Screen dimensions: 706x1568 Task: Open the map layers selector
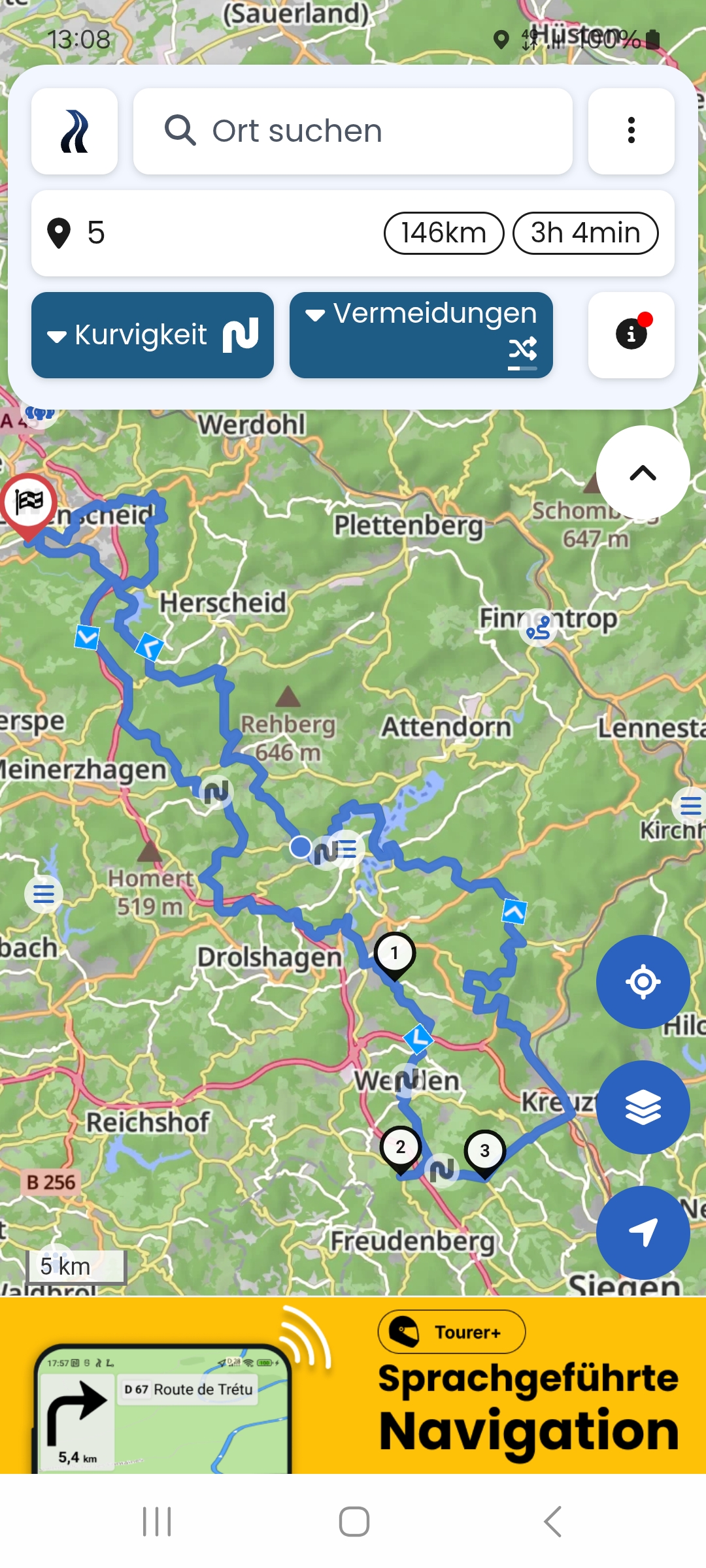click(x=643, y=1107)
